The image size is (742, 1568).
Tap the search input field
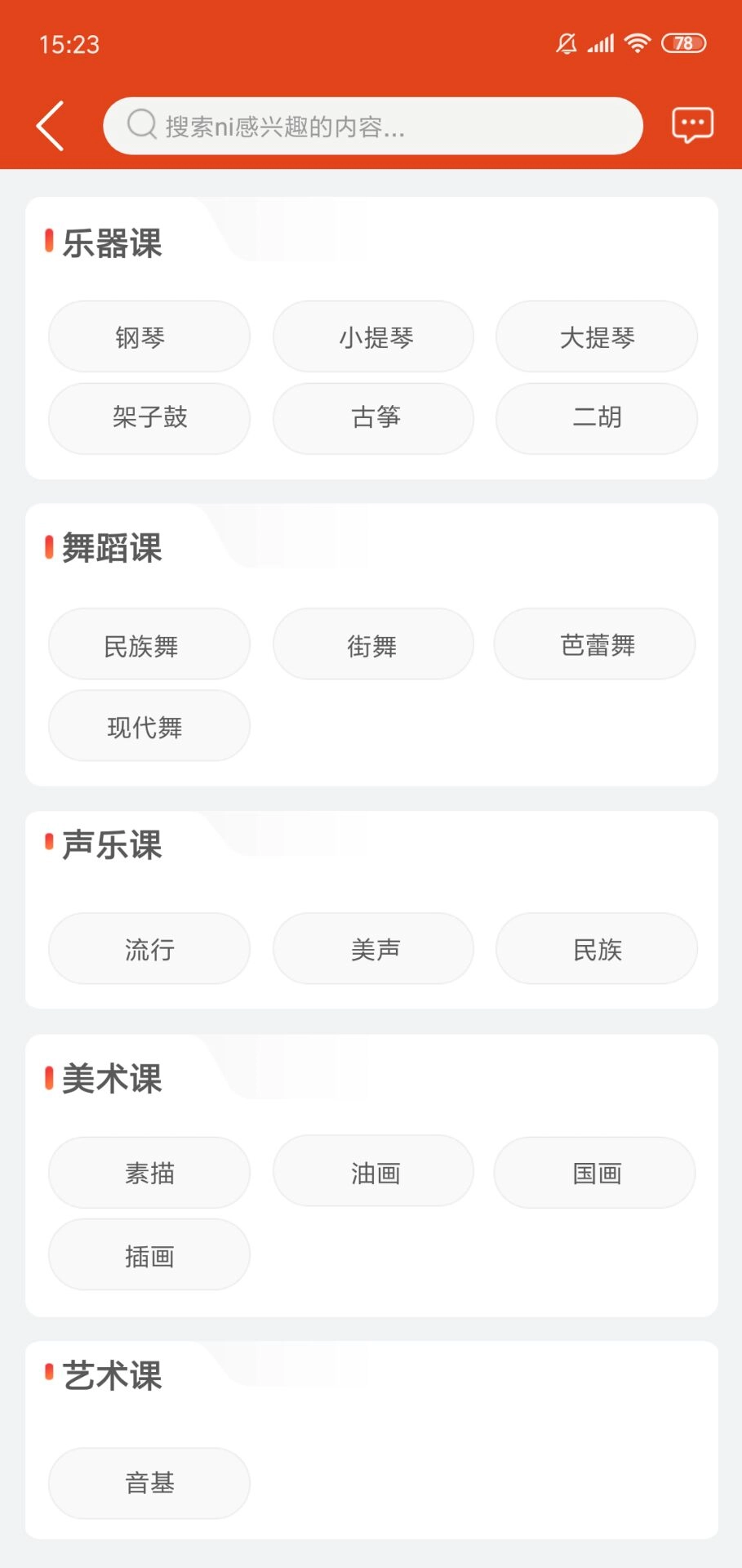click(373, 125)
